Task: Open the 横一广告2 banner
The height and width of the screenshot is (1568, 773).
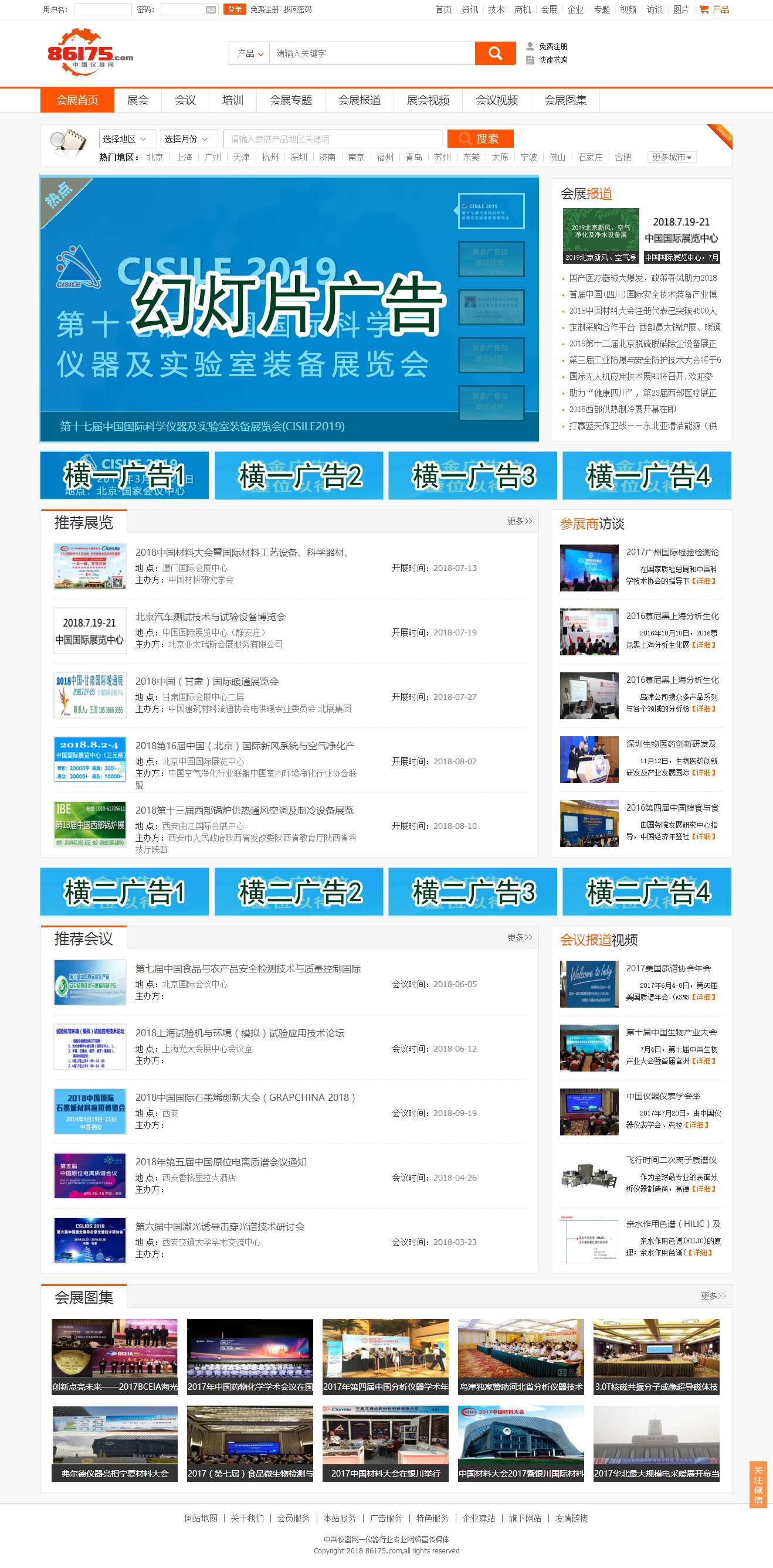Action: click(299, 475)
